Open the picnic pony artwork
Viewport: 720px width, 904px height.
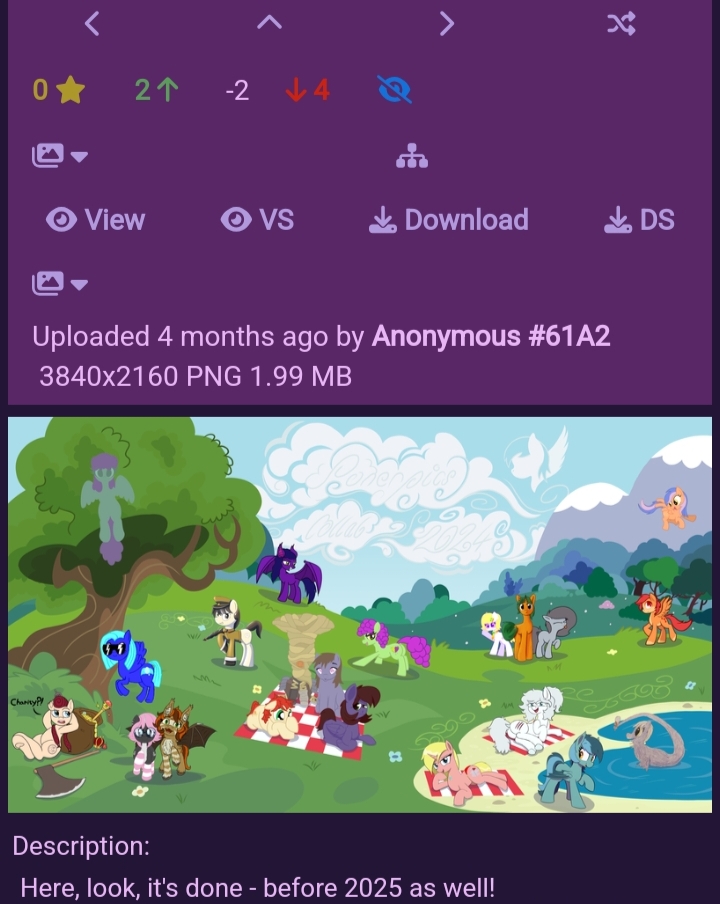360,614
